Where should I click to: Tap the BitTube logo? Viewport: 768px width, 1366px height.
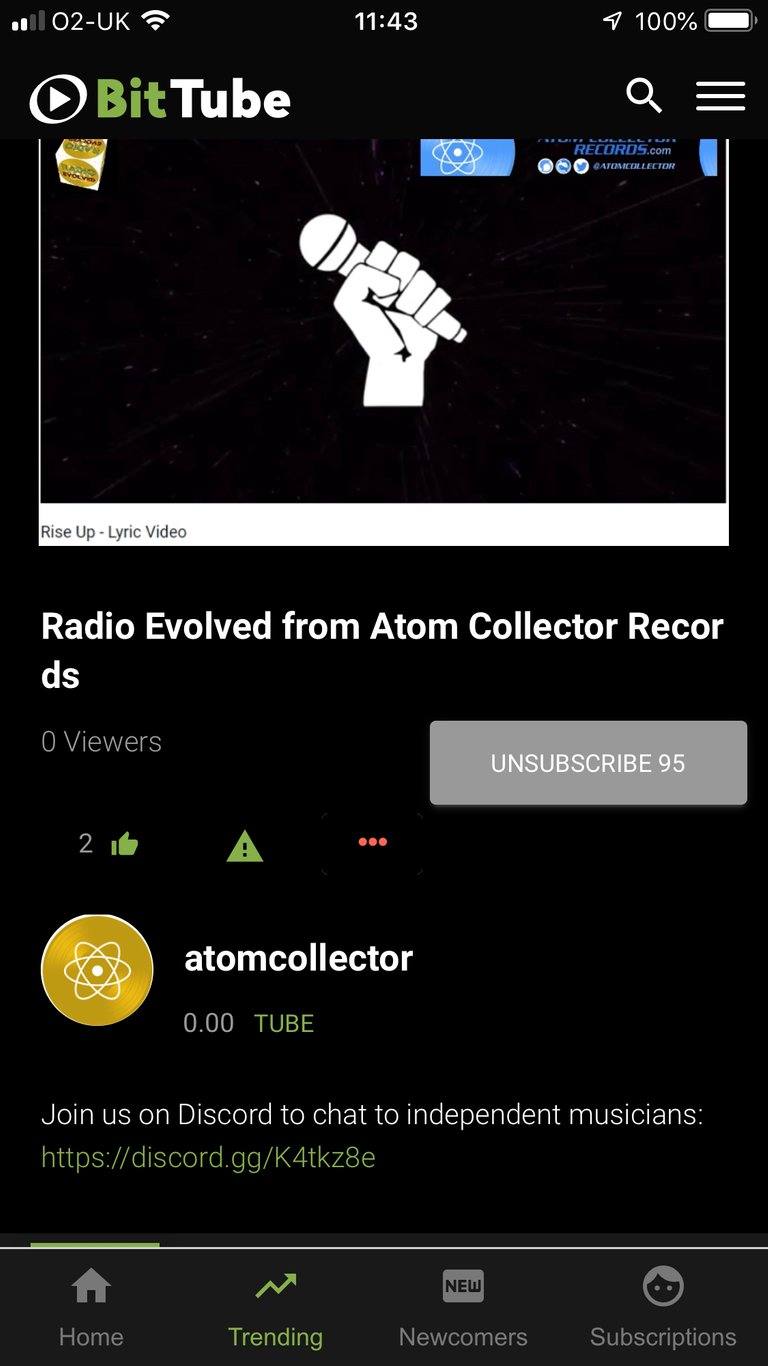160,99
